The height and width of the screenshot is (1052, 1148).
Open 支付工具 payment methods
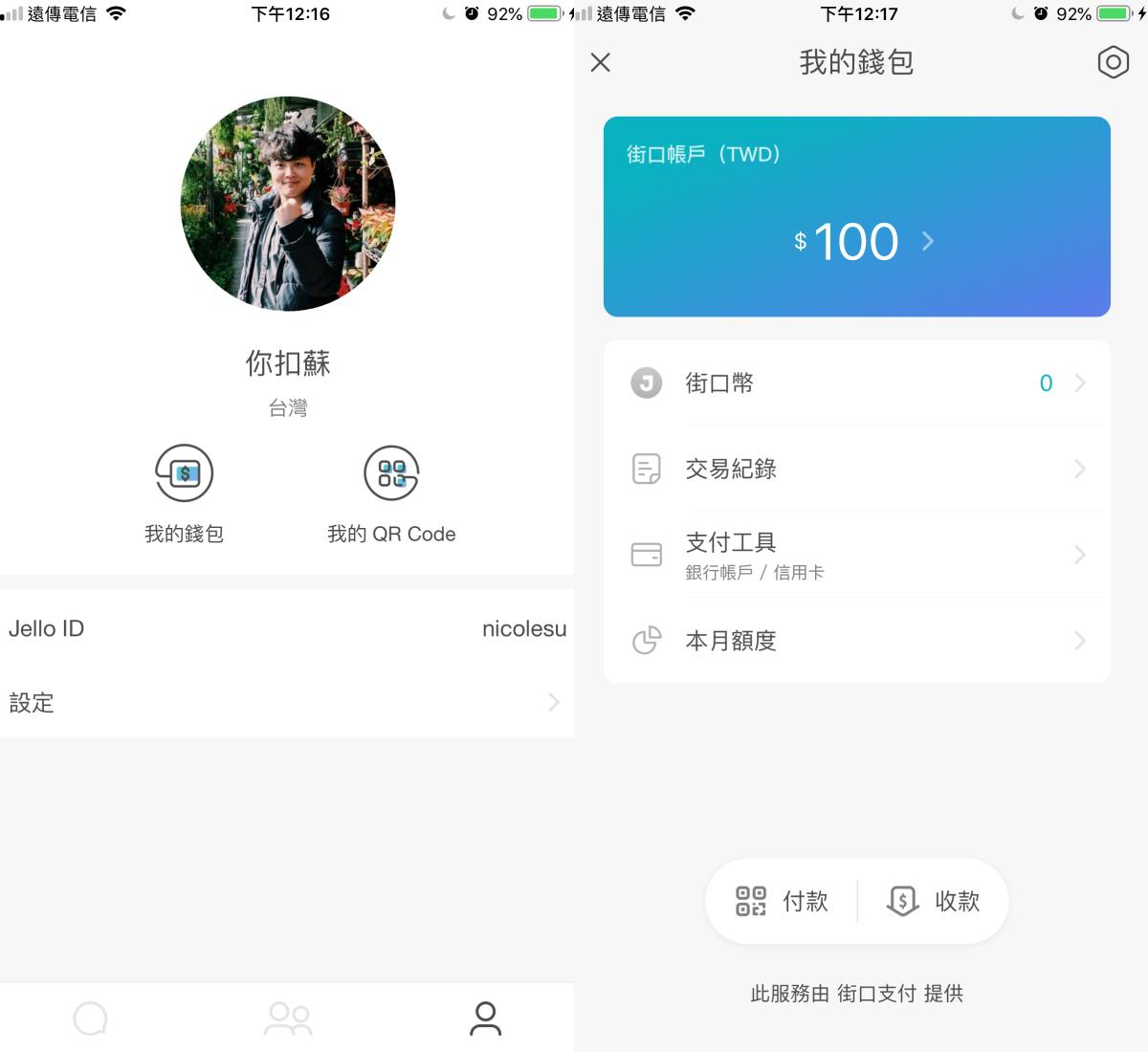pyautogui.click(x=856, y=555)
